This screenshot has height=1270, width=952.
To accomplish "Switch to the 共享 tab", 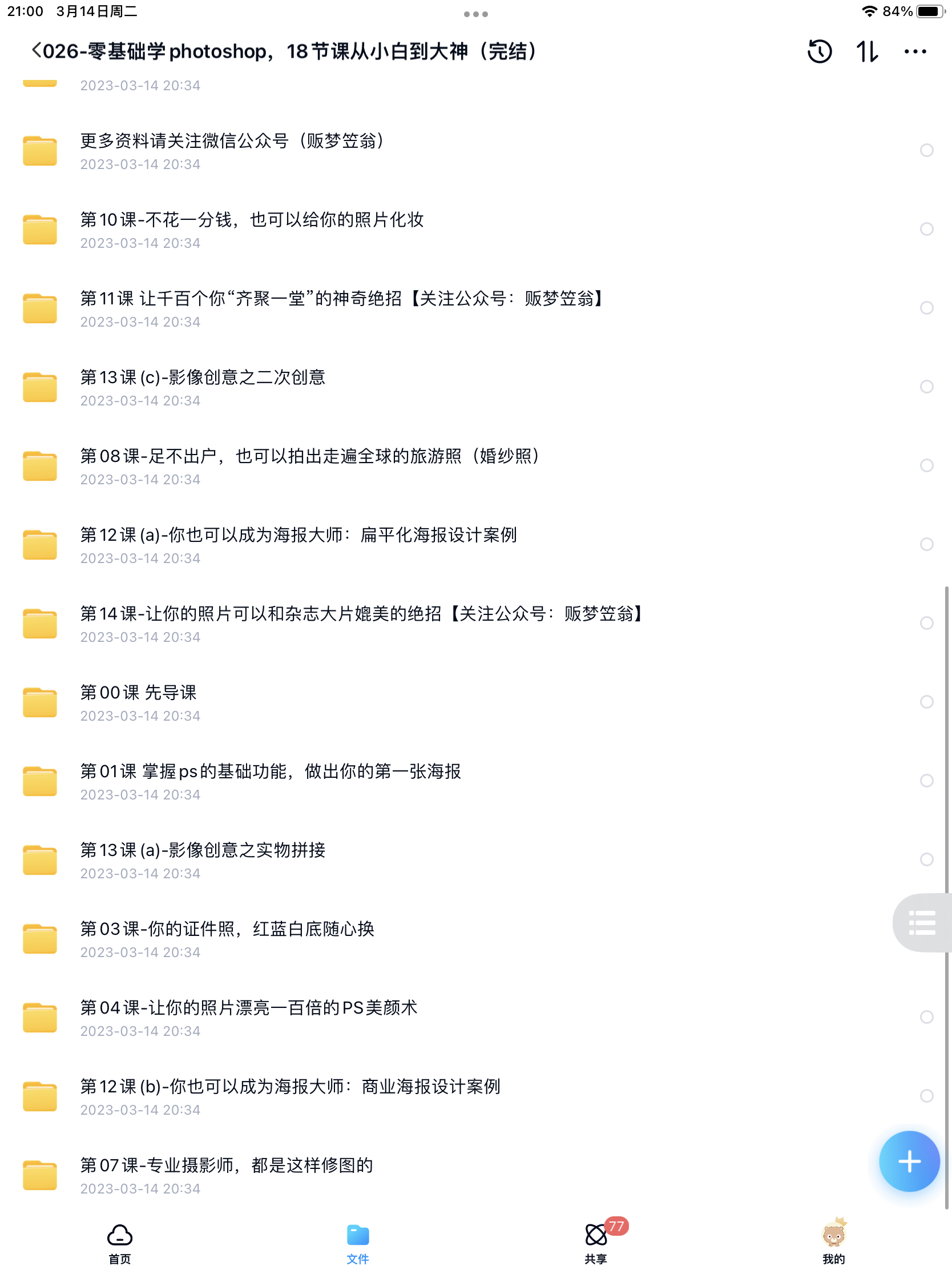I will tap(596, 1243).
